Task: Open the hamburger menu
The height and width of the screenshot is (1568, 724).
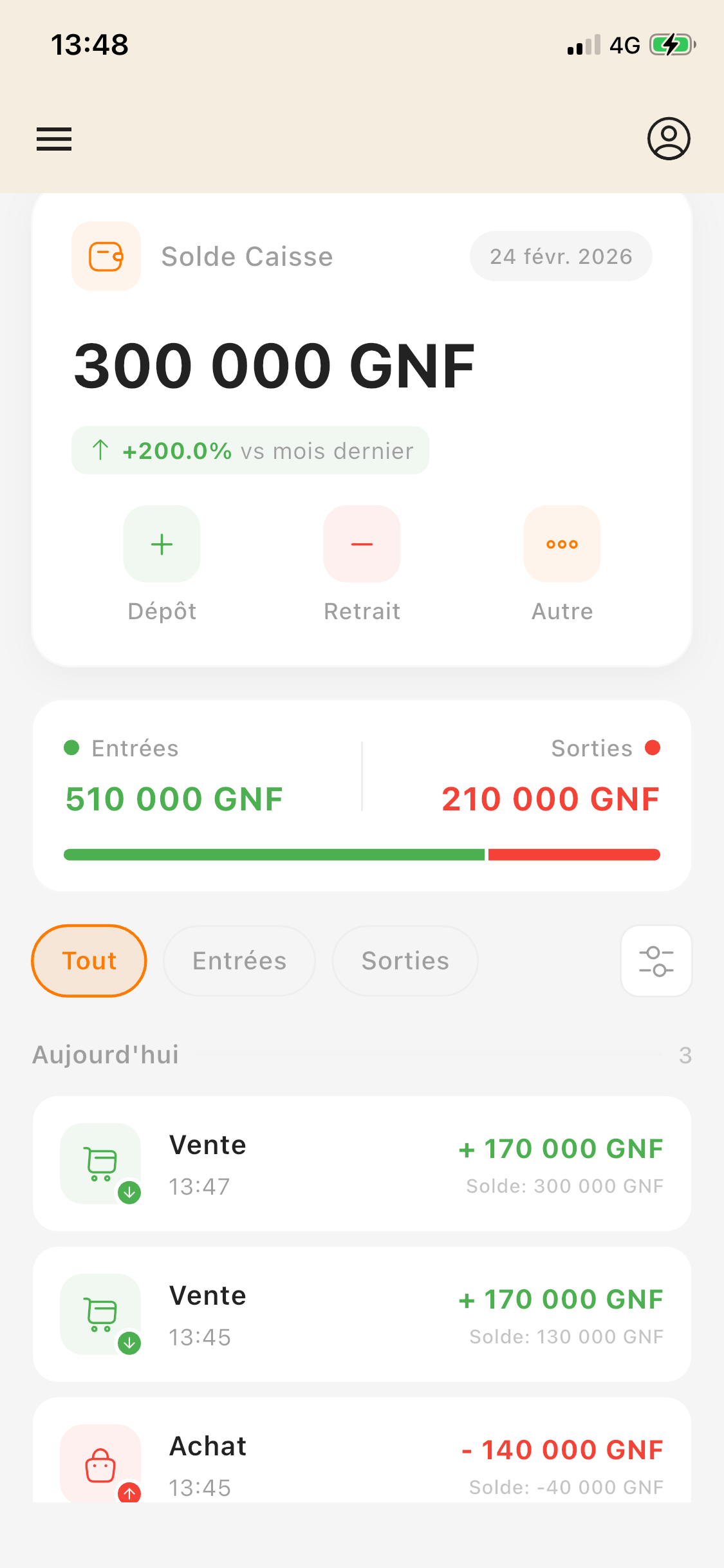Action: tap(54, 139)
